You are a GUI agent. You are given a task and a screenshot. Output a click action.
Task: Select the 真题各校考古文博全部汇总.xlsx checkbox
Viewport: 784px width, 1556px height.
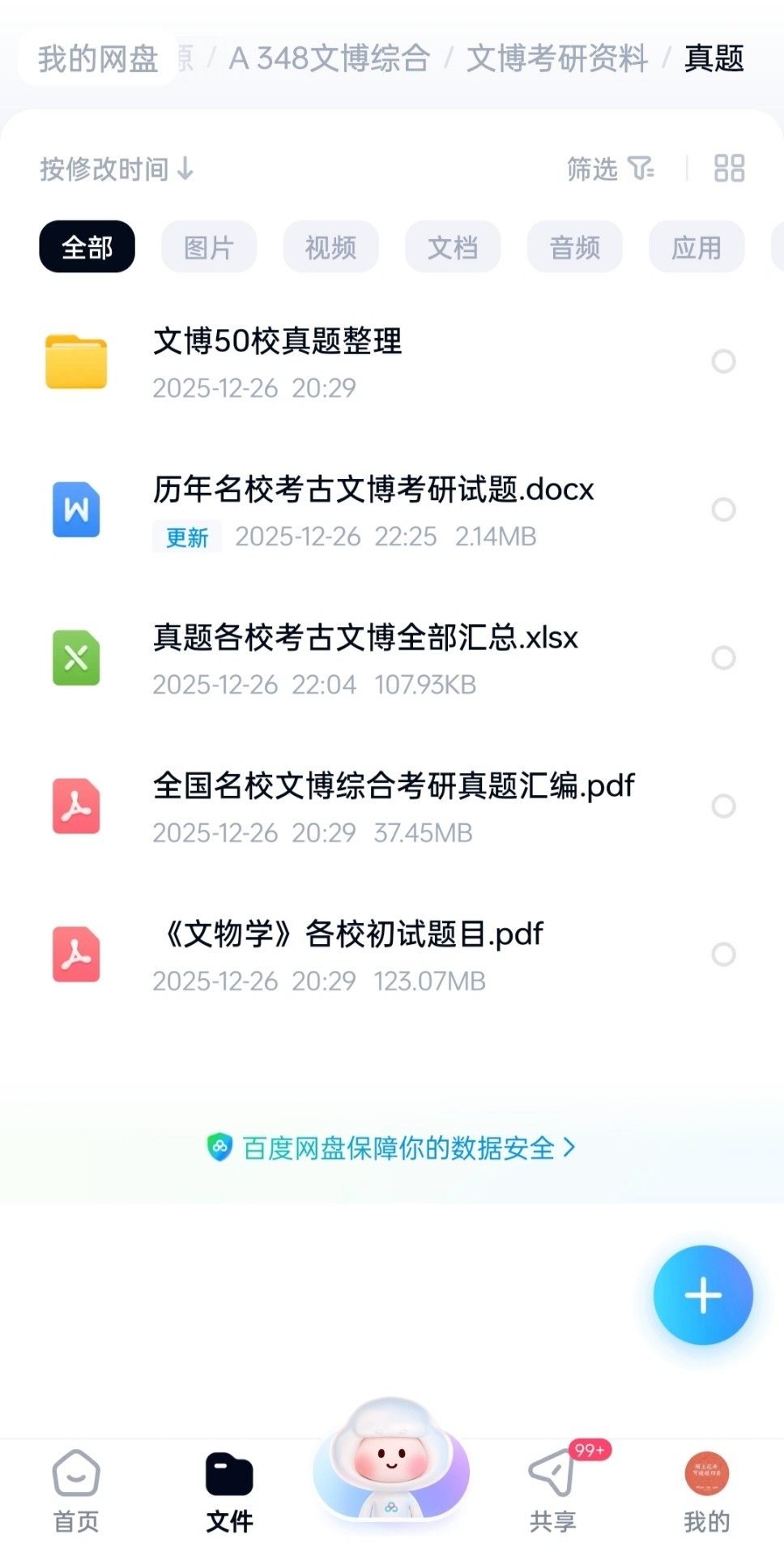click(723, 657)
